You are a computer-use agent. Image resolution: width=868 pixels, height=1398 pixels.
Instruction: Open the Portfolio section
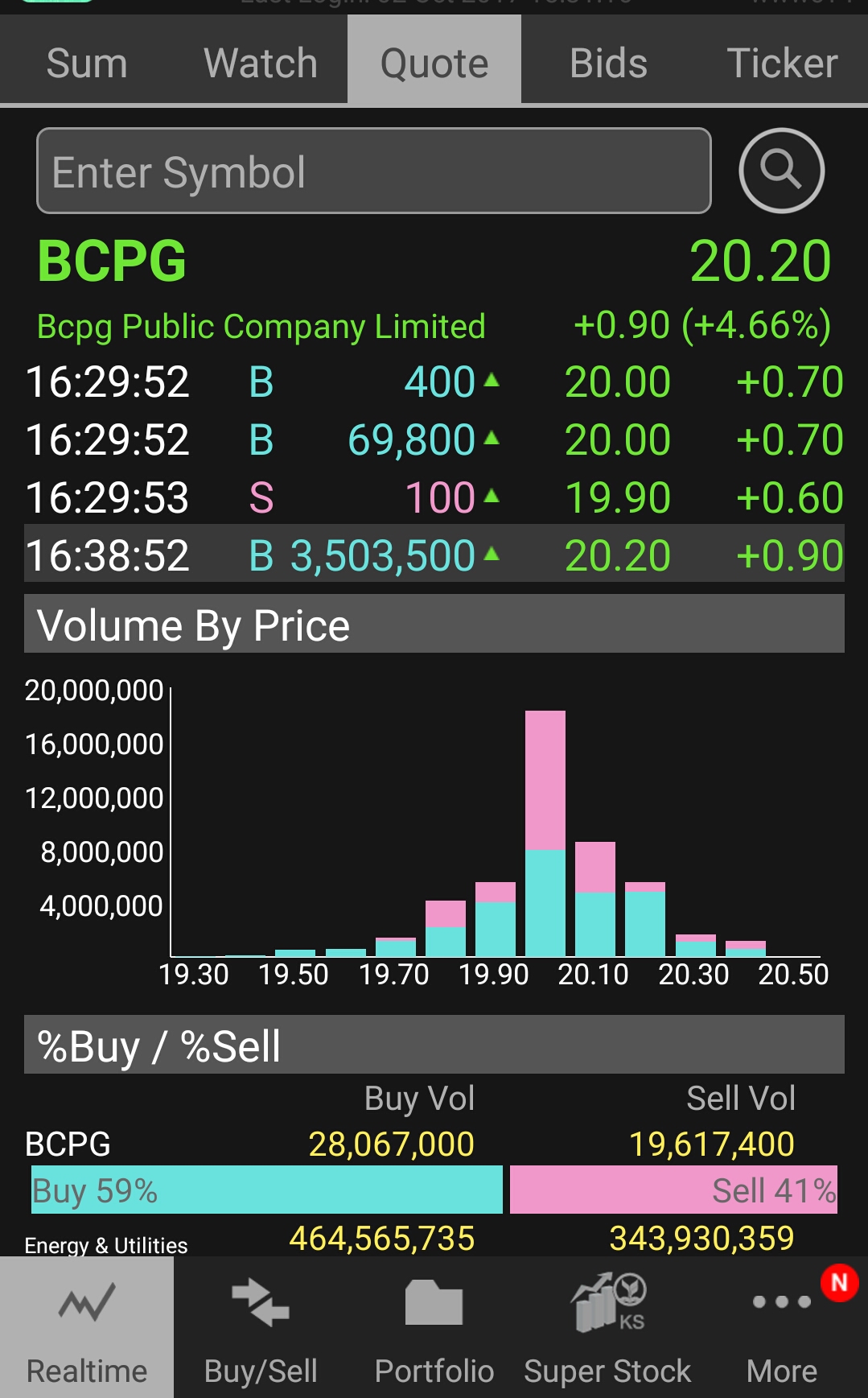pyautogui.click(x=434, y=1327)
